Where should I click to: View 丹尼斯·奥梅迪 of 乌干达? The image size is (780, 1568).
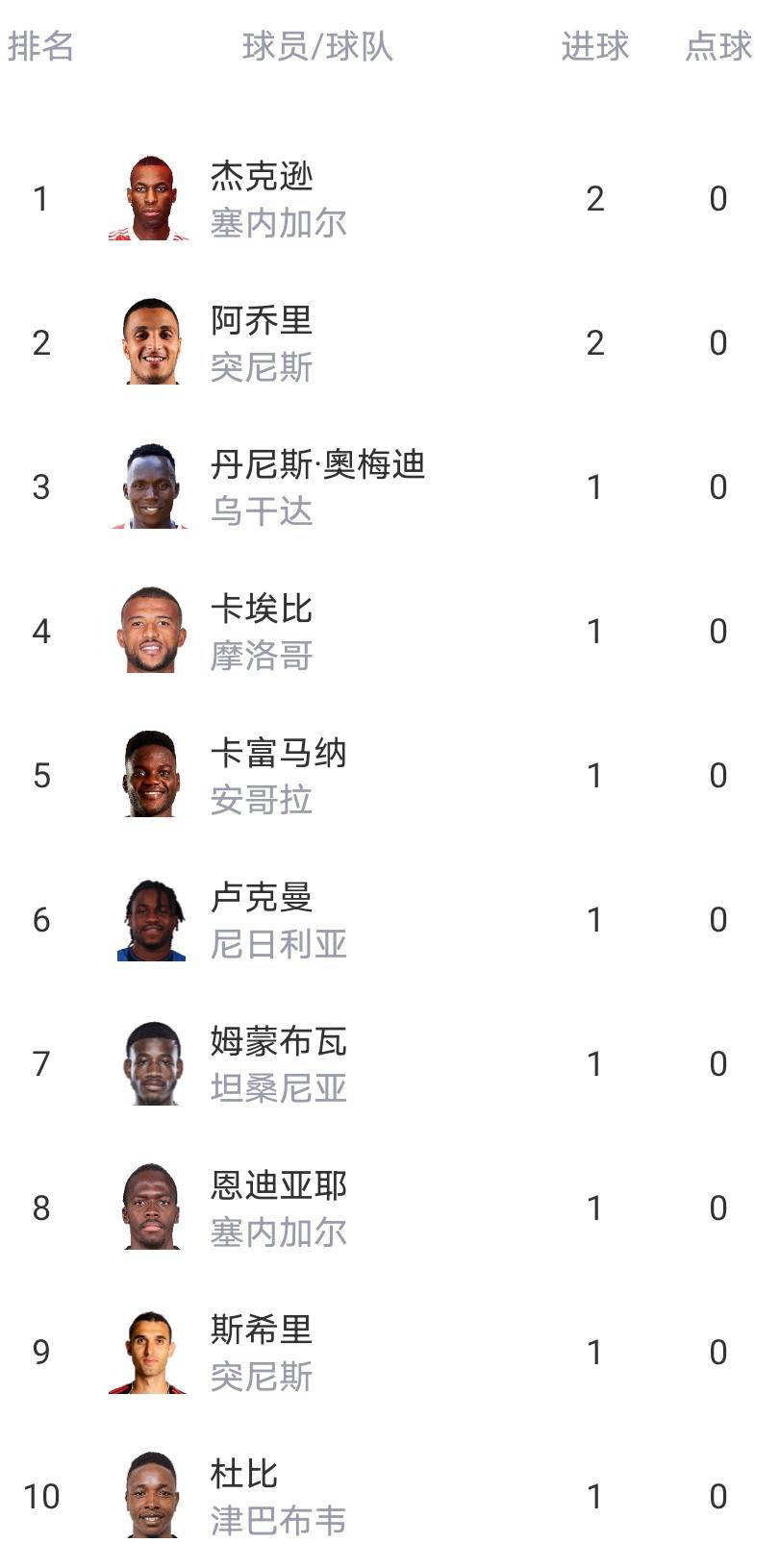click(317, 465)
